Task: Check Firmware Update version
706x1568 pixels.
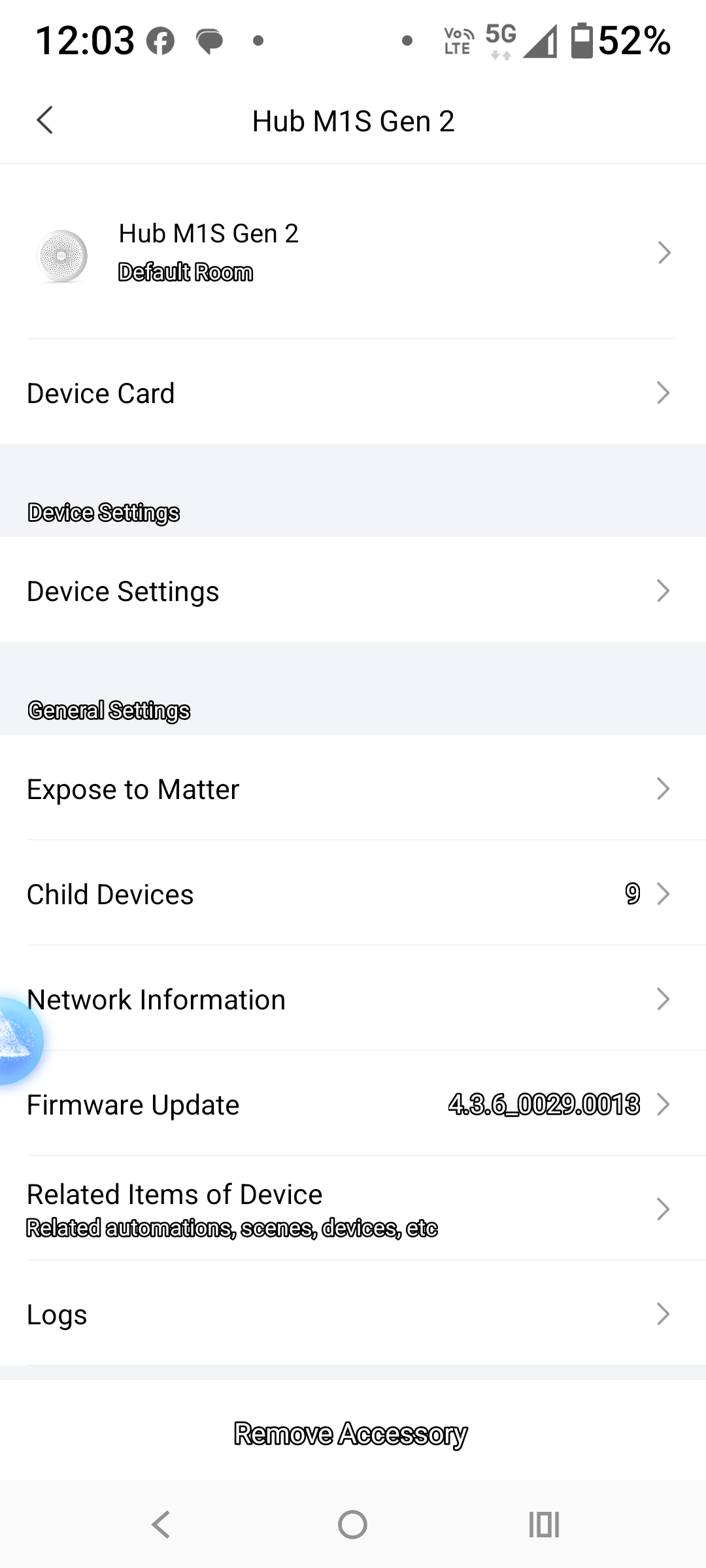Action: click(x=353, y=1105)
